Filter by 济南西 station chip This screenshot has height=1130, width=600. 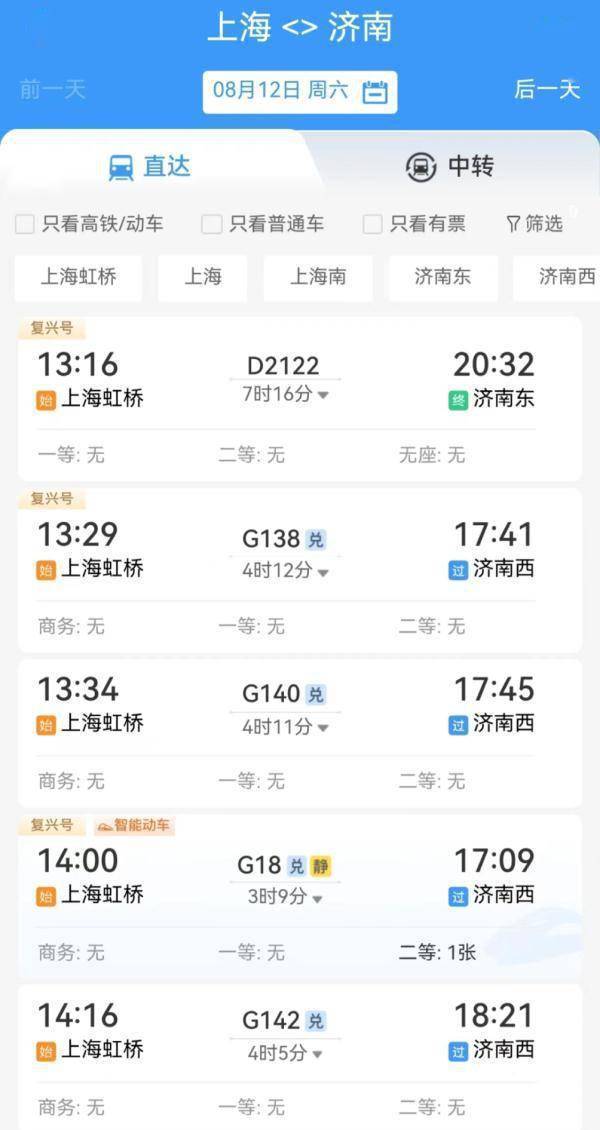(x=557, y=277)
